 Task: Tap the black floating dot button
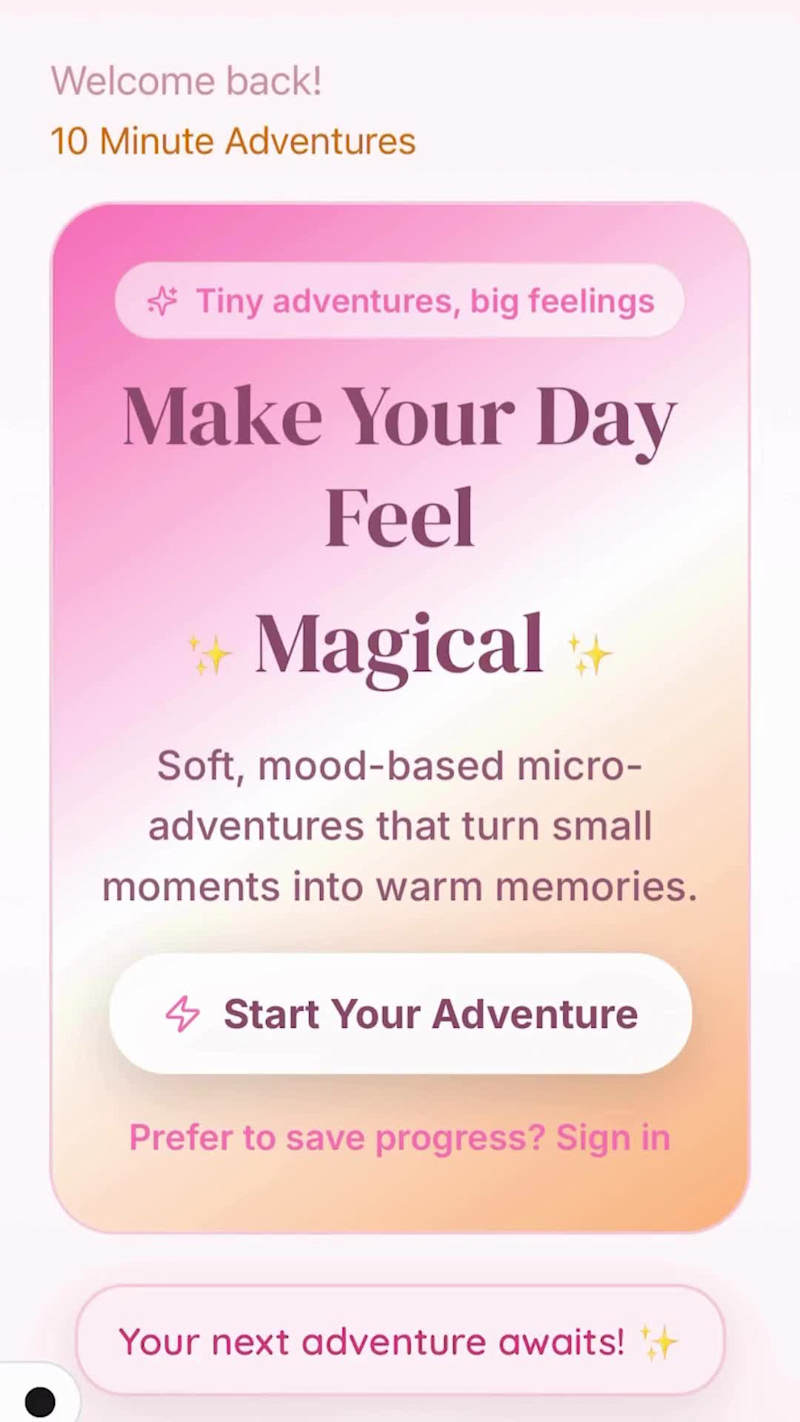39,1401
